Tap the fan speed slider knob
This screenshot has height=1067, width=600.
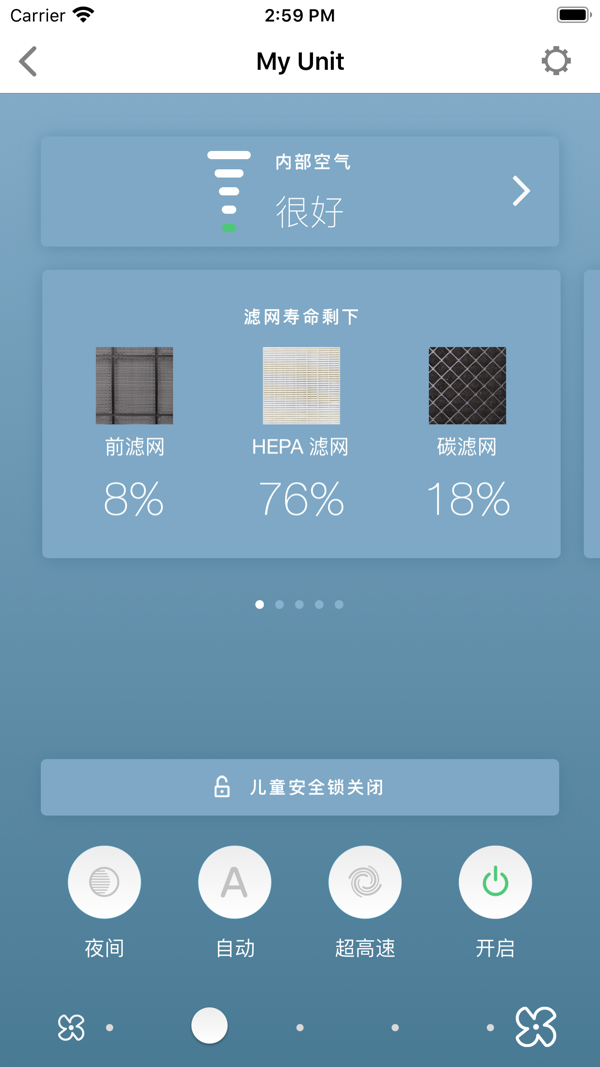click(x=209, y=1026)
